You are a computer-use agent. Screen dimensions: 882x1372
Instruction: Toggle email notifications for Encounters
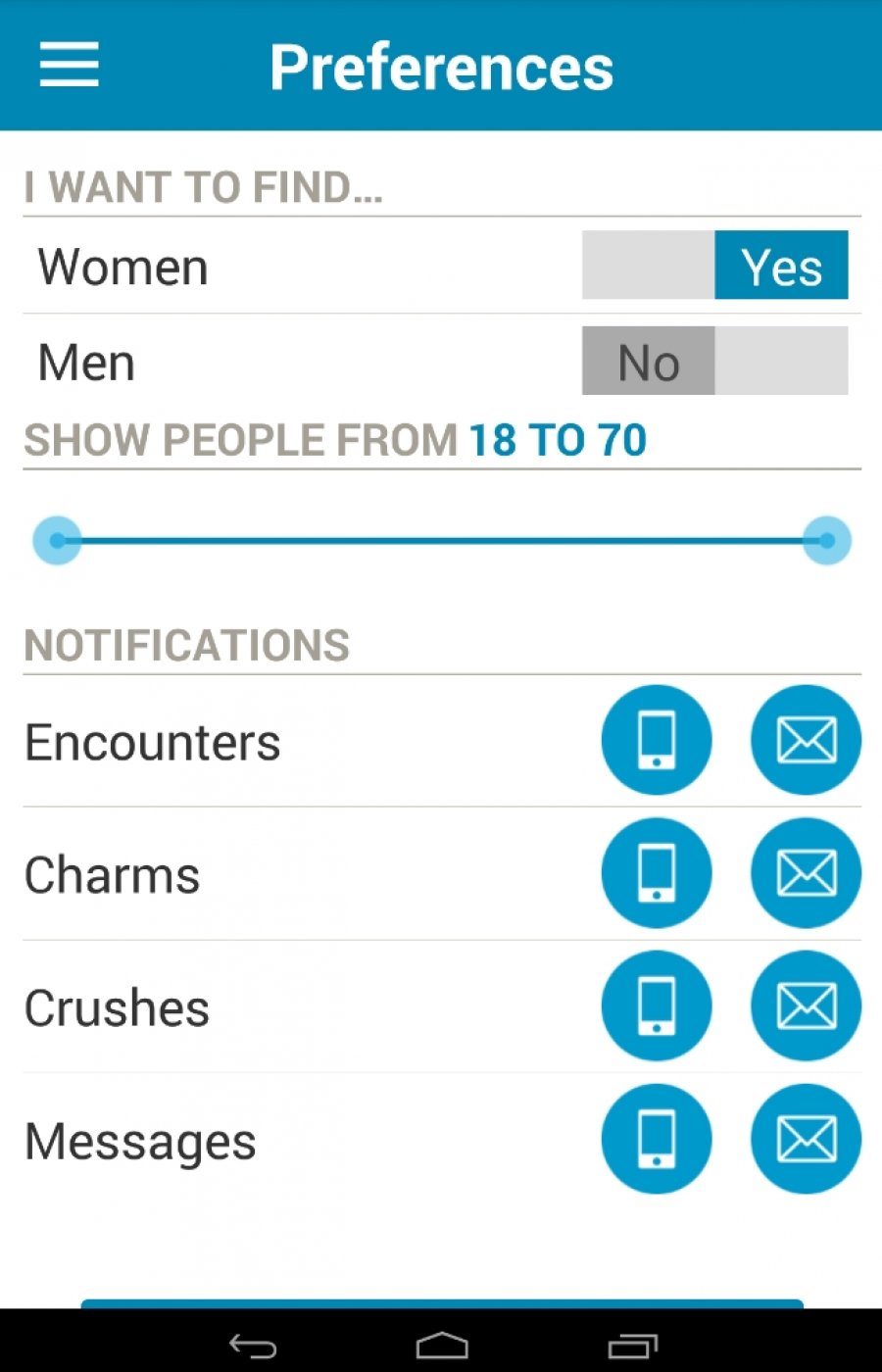[x=806, y=740]
